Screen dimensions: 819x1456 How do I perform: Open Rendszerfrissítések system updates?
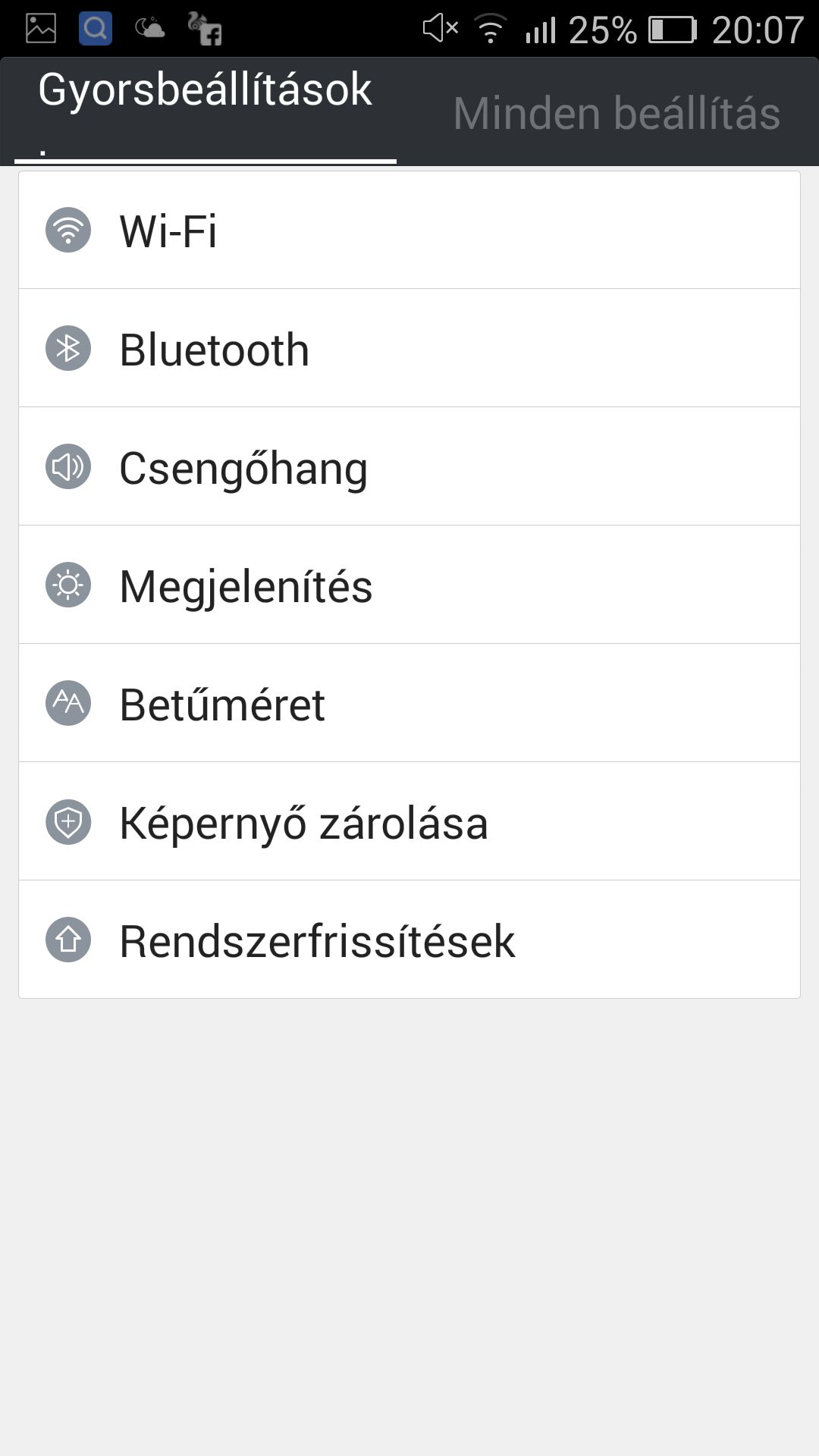click(x=409, y=940)
